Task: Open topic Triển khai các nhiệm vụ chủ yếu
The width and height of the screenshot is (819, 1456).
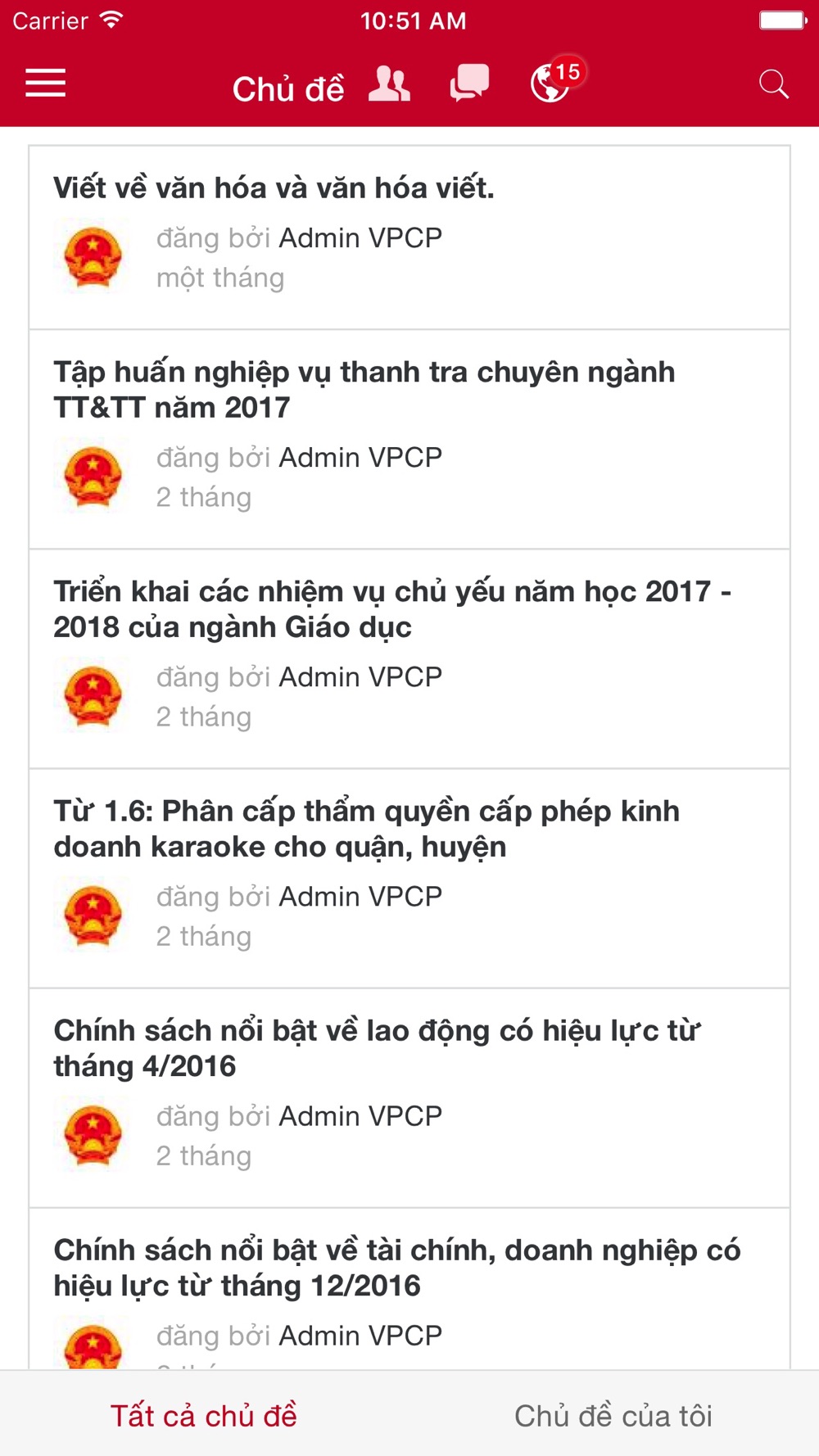Action: tap(409, 659)
